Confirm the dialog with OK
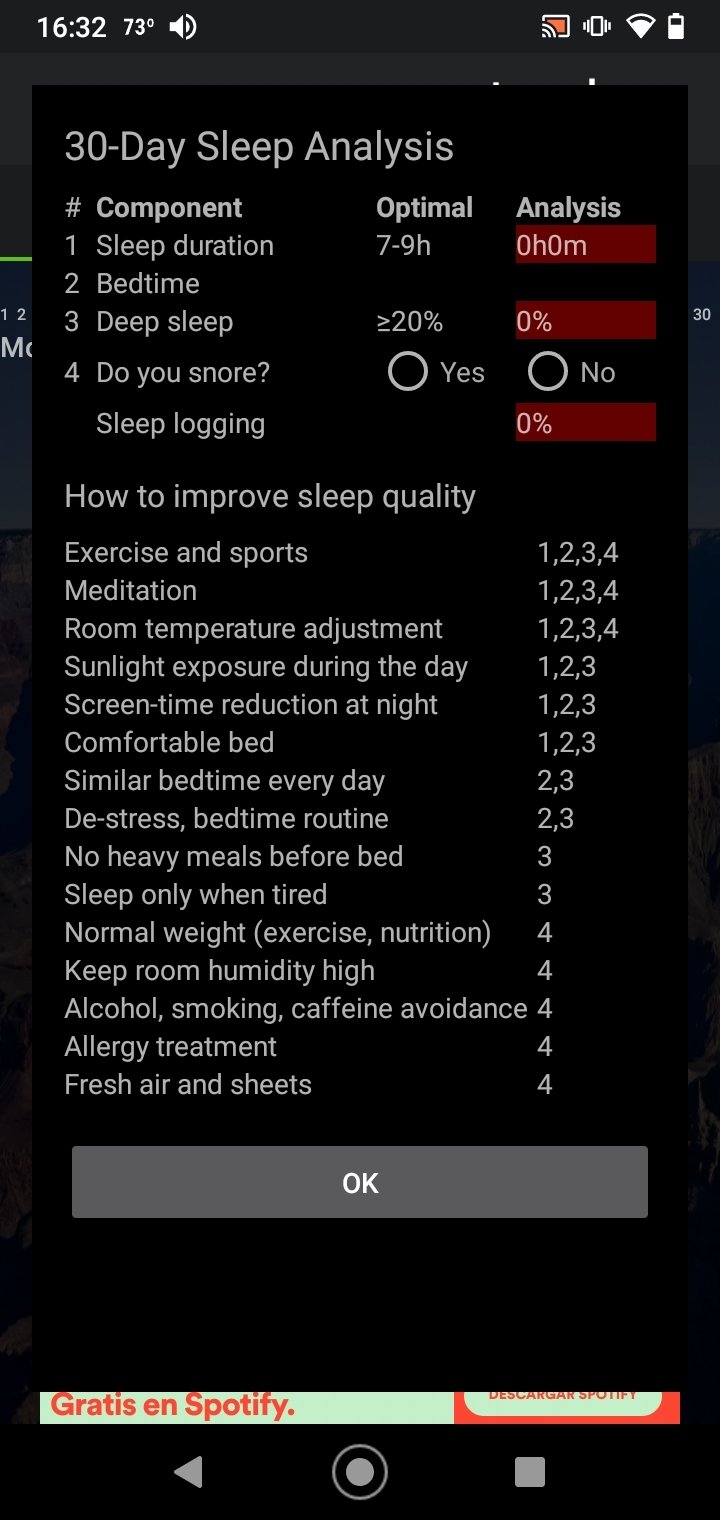720x1520 pixels. [360, 1183]
